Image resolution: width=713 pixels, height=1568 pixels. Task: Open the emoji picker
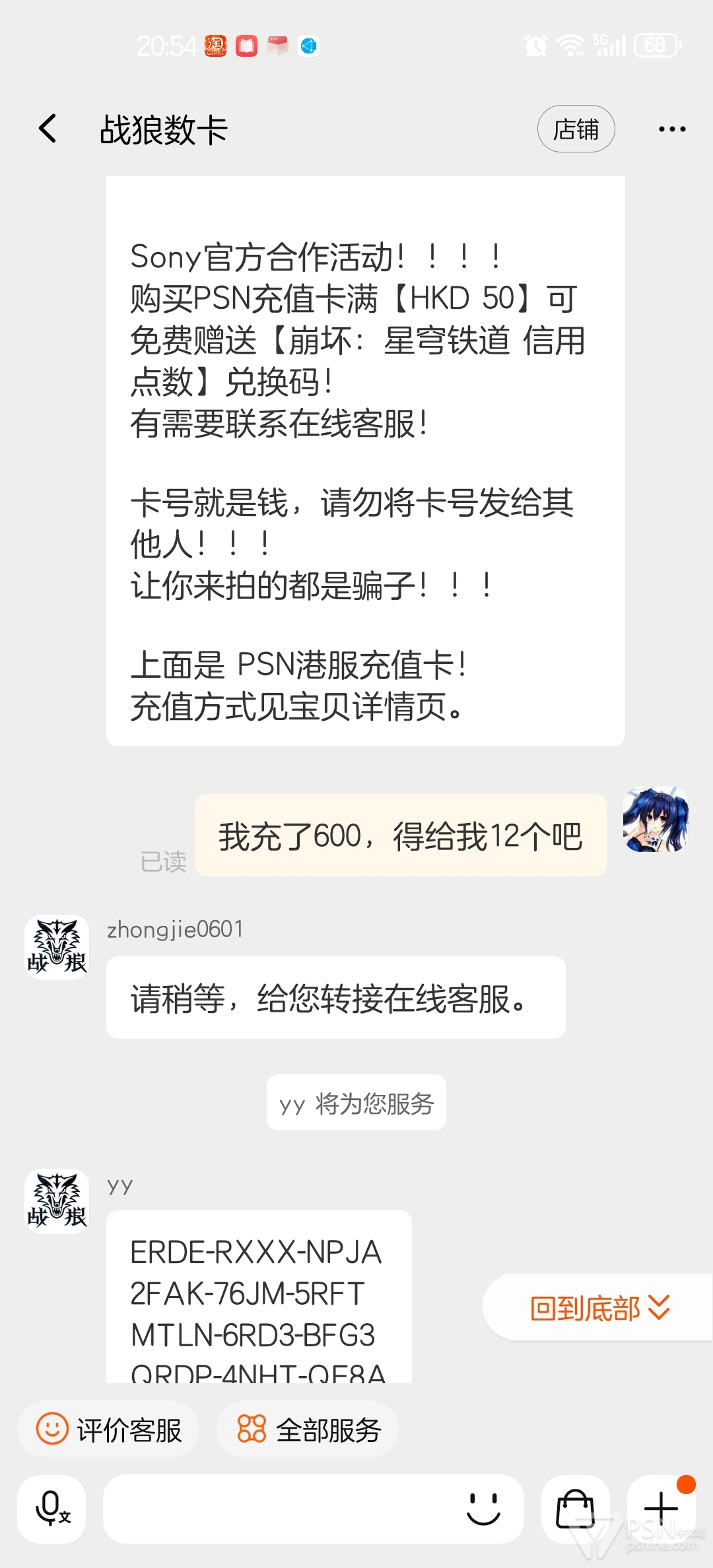pyautogui.click(x=483, y=1509)
